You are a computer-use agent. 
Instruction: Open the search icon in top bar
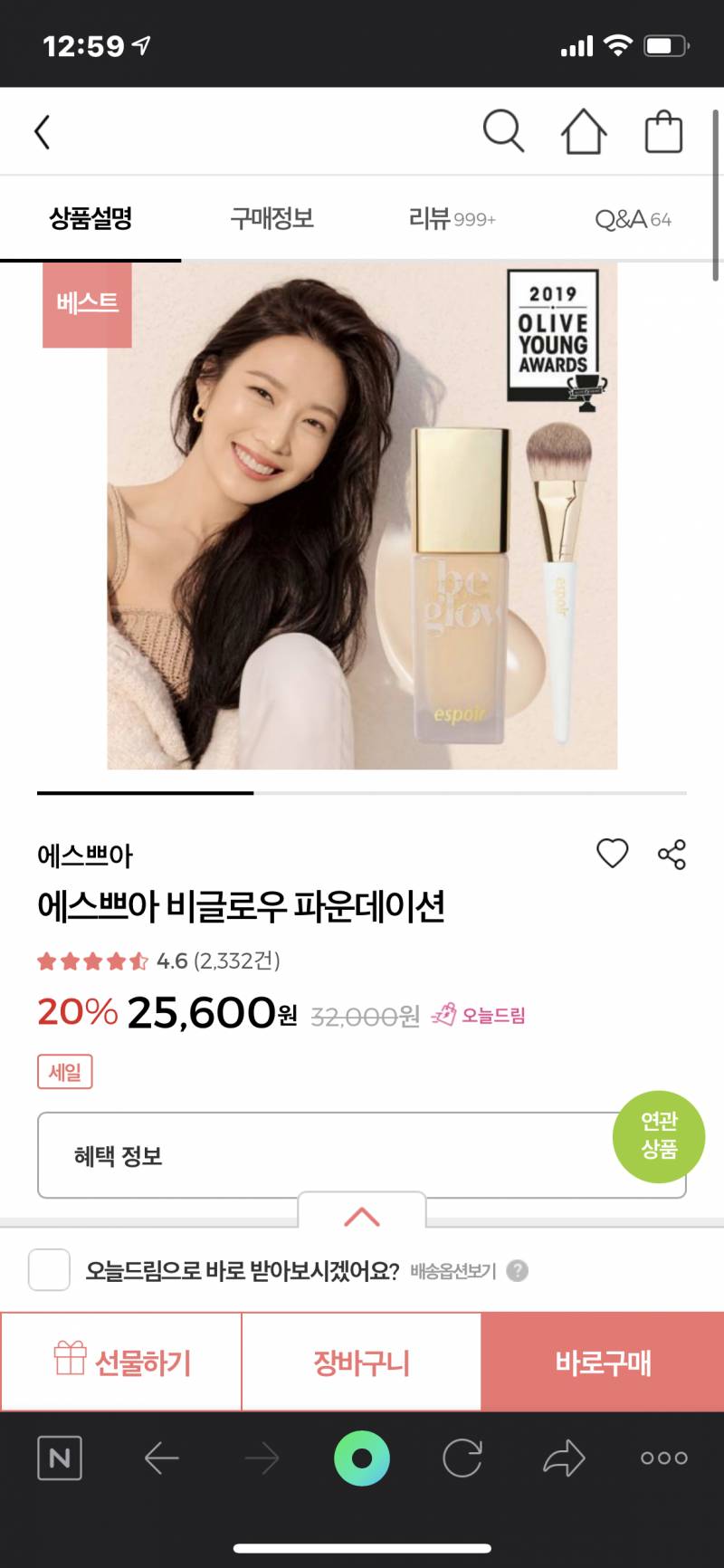503,130
